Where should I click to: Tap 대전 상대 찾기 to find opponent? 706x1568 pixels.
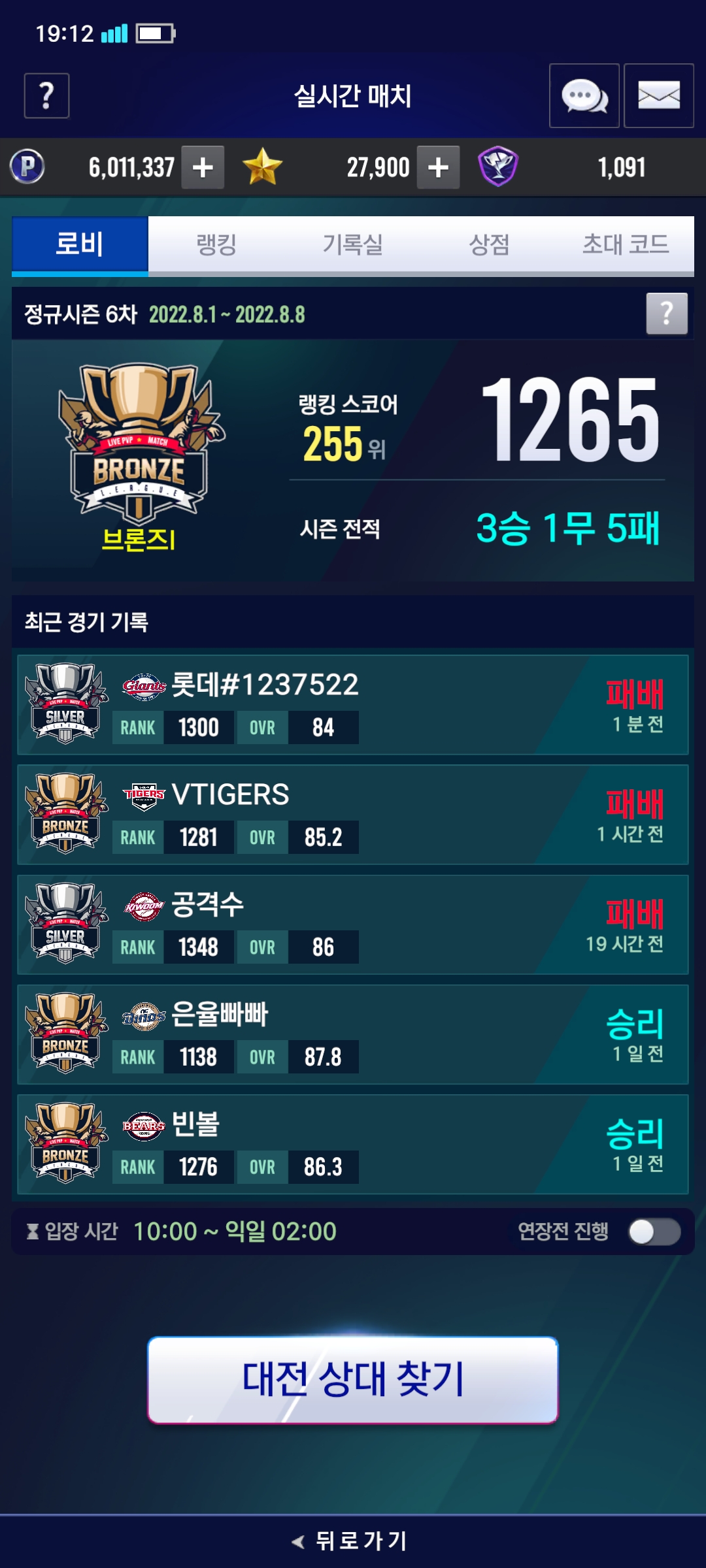click(x=353, y=1379)
